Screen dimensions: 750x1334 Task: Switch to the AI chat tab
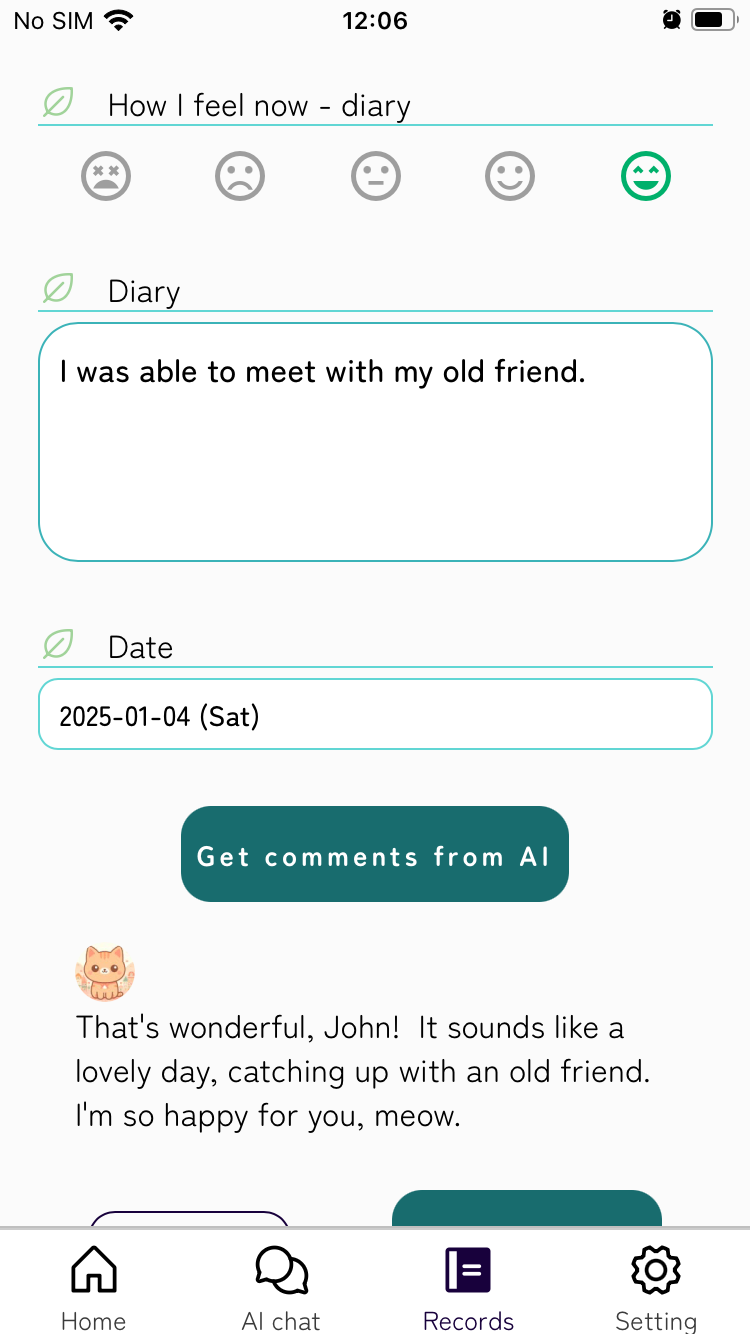(281, 1287)
